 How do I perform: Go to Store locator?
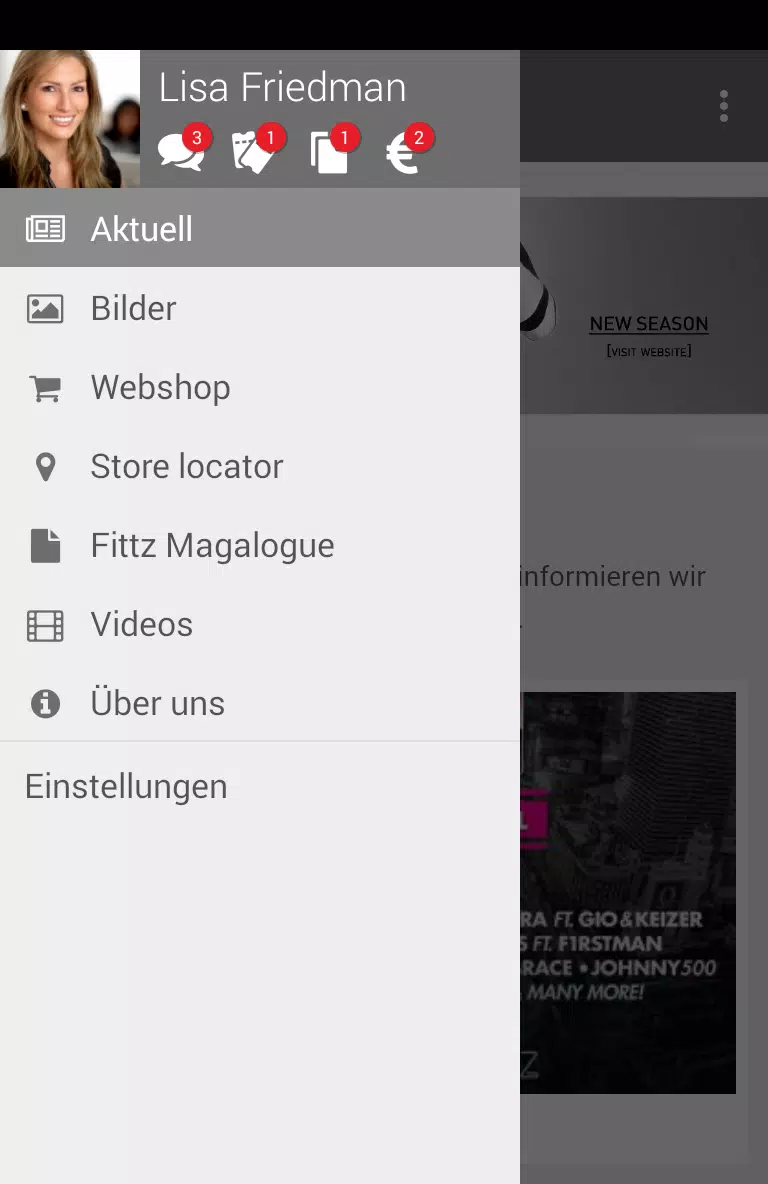click(x=187, y=466)
